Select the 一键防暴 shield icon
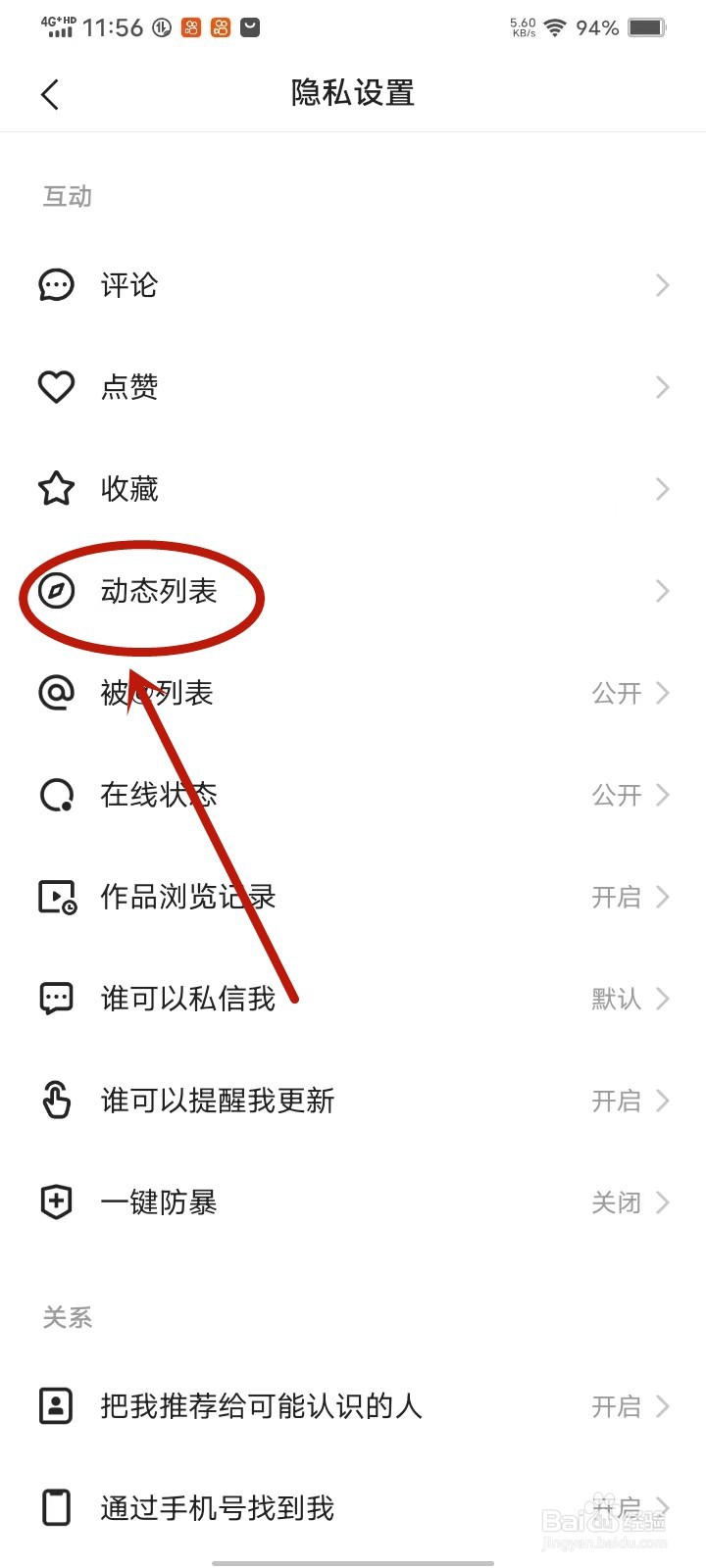706x1568 pixels. click(x=57, y=1202)
